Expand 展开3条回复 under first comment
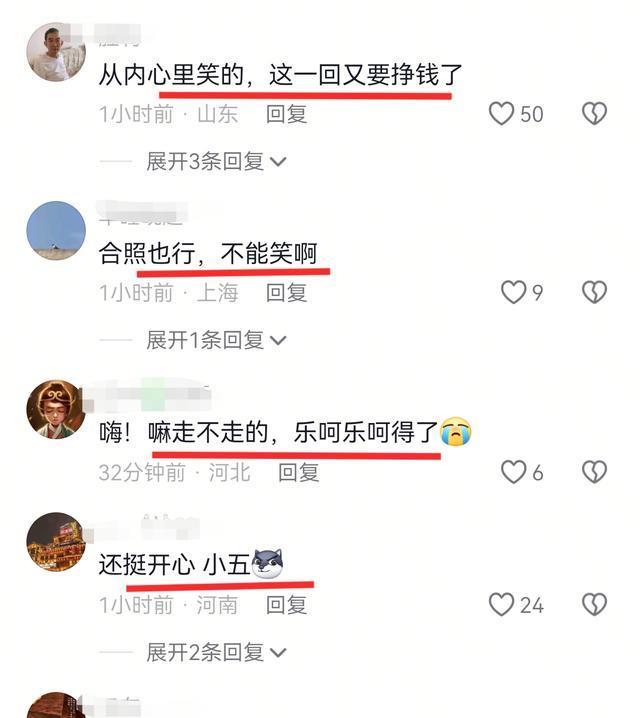This screenshot has width=640, height=718. click(216, 161)
